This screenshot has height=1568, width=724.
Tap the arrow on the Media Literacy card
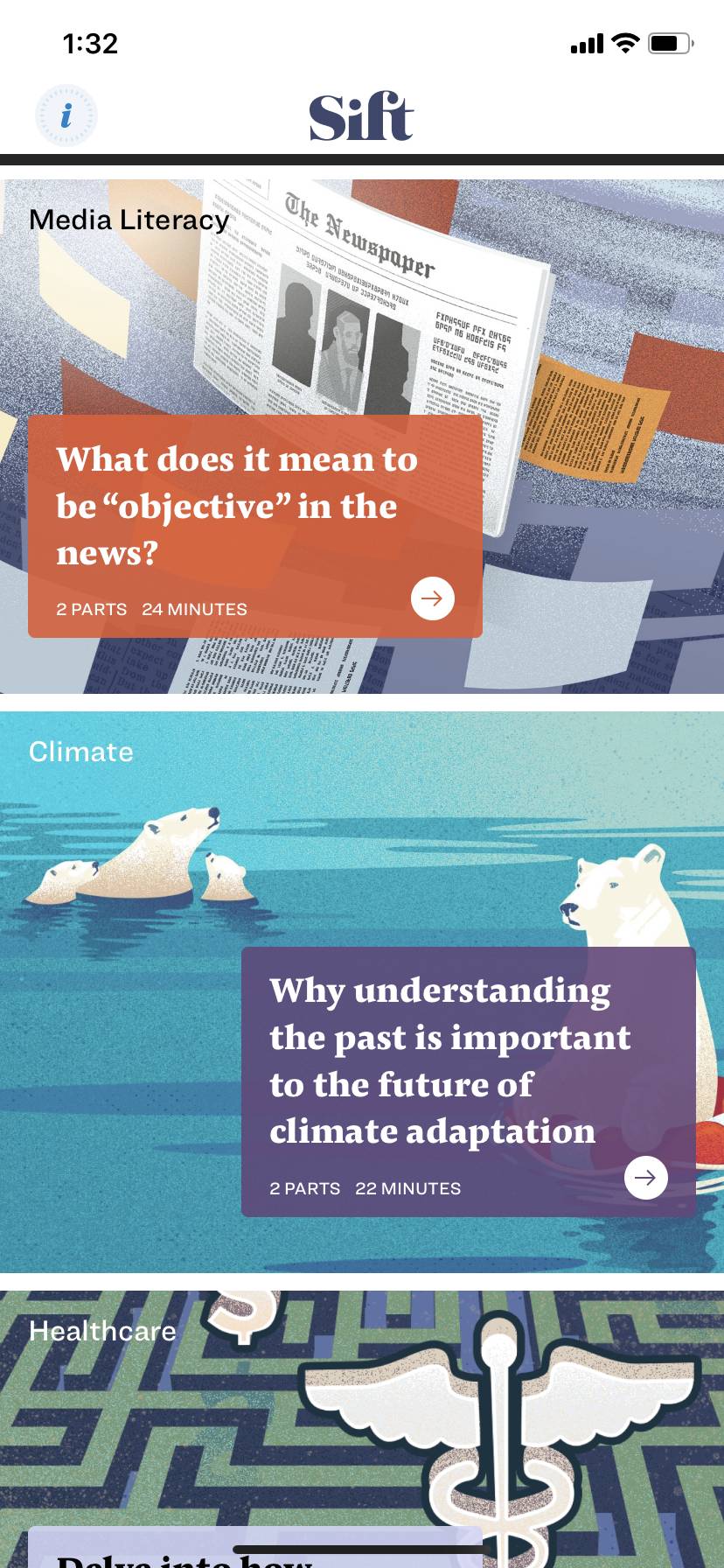click(x=432, y=598)
